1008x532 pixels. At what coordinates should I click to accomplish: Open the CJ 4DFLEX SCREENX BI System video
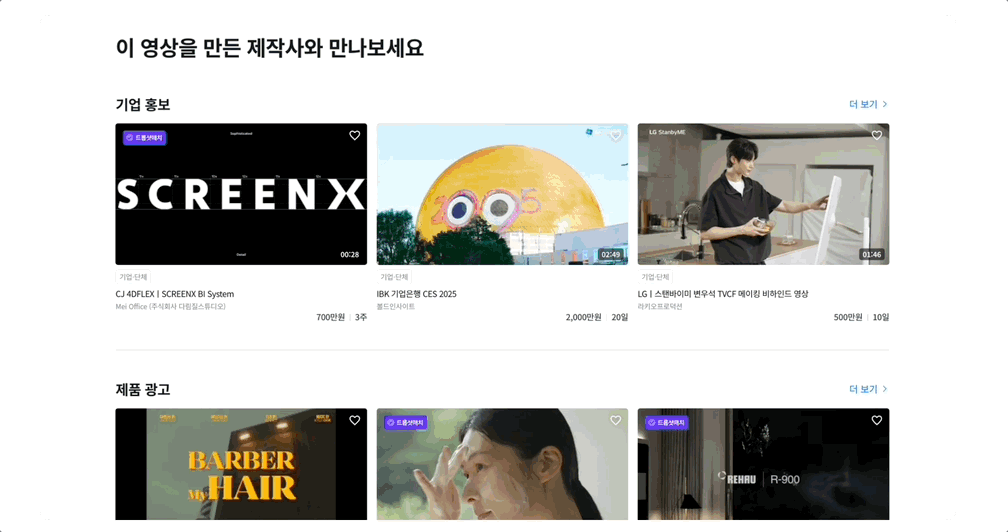[240, 194]
